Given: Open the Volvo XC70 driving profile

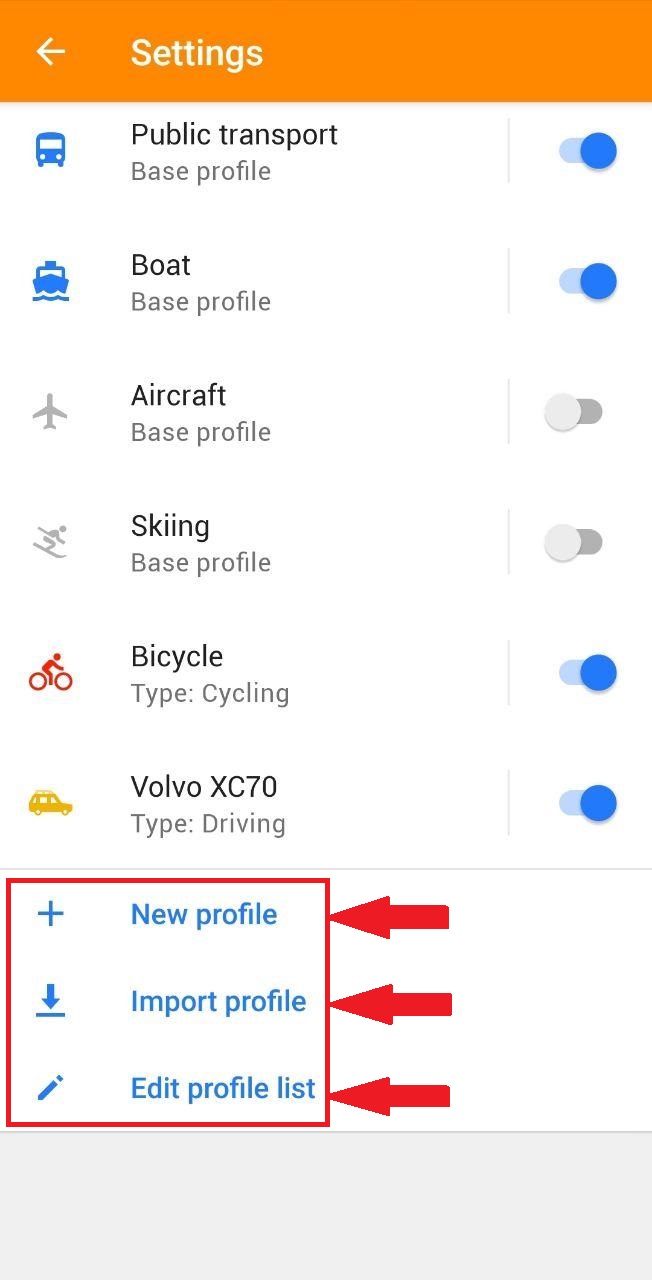Looking at the screenshot, I should [208, 803].
